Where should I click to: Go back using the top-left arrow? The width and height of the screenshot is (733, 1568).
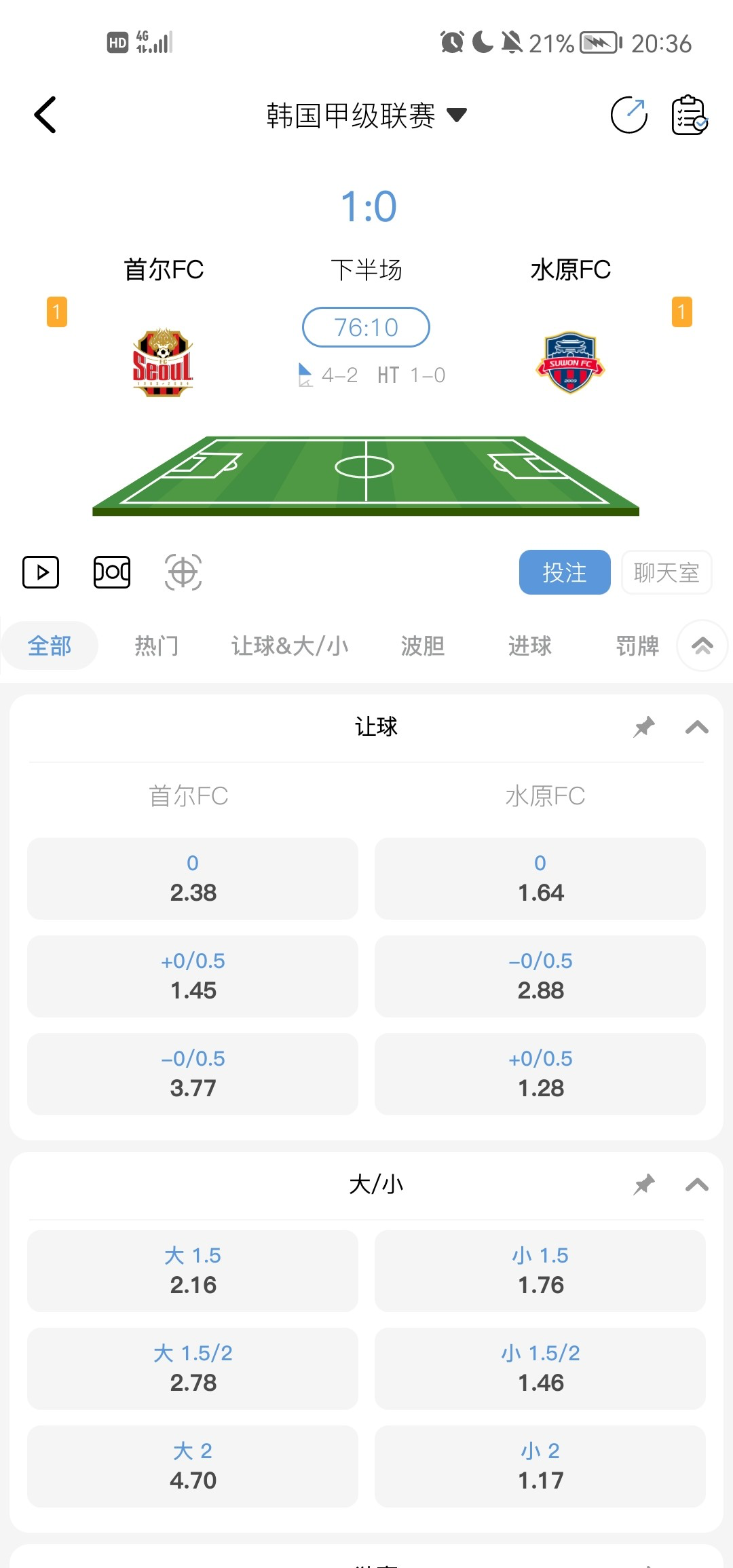(45, 115)
